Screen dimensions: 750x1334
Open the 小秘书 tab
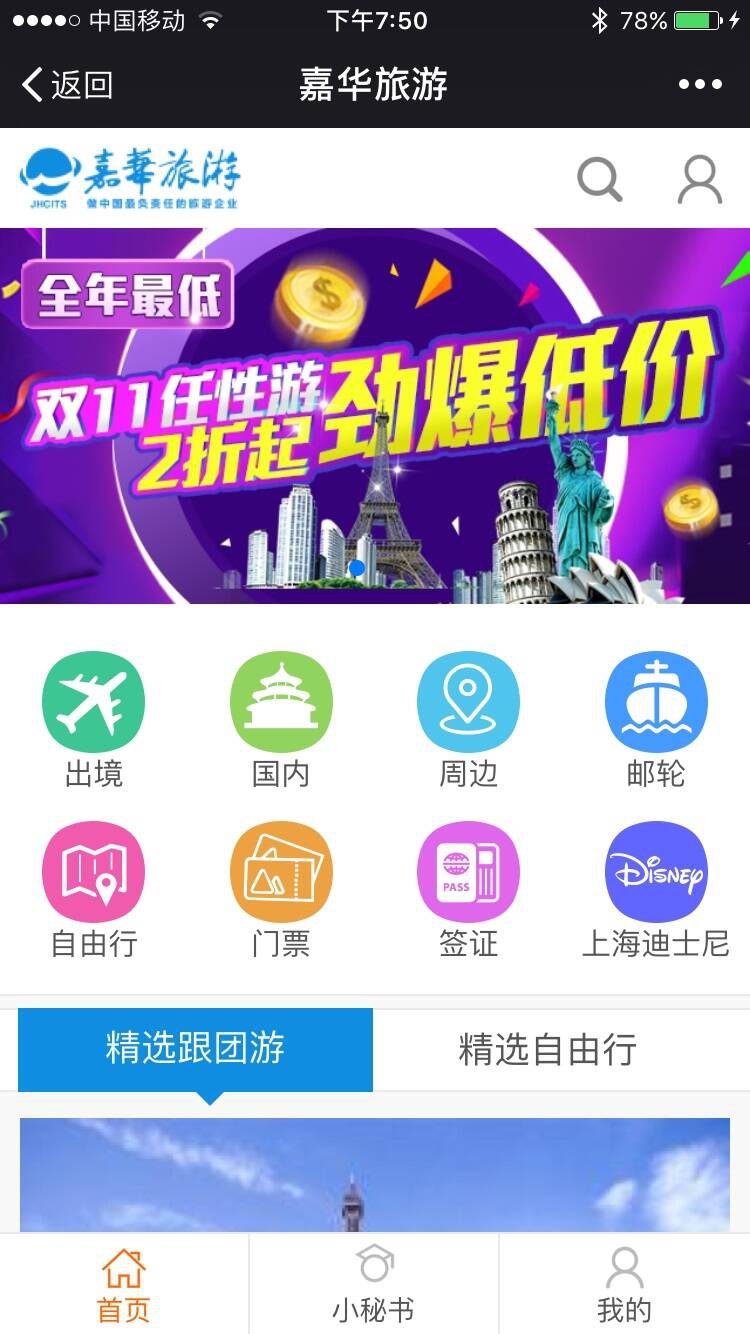click(374, 1284)
